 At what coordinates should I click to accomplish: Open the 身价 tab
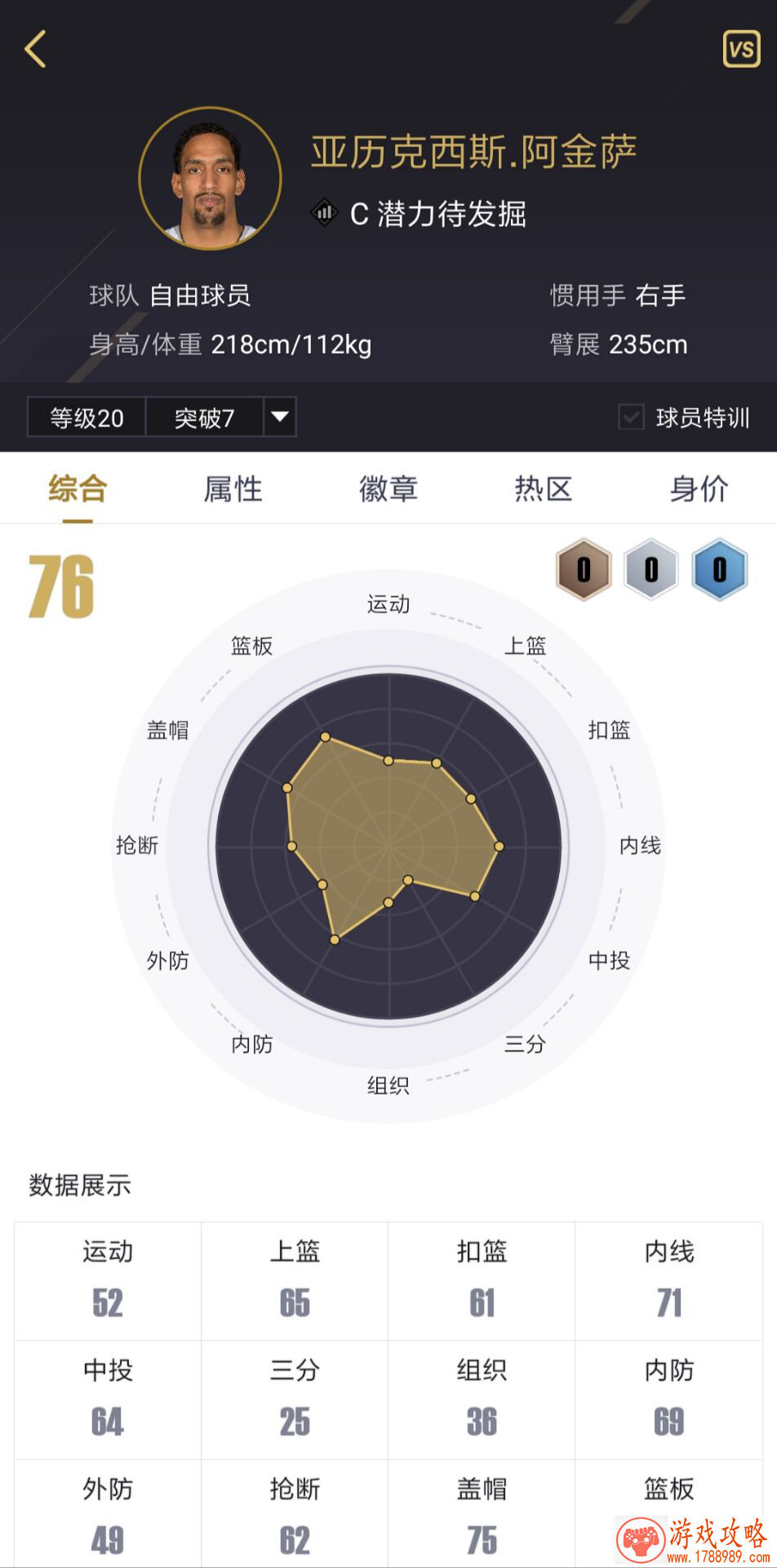pos(698,488)
